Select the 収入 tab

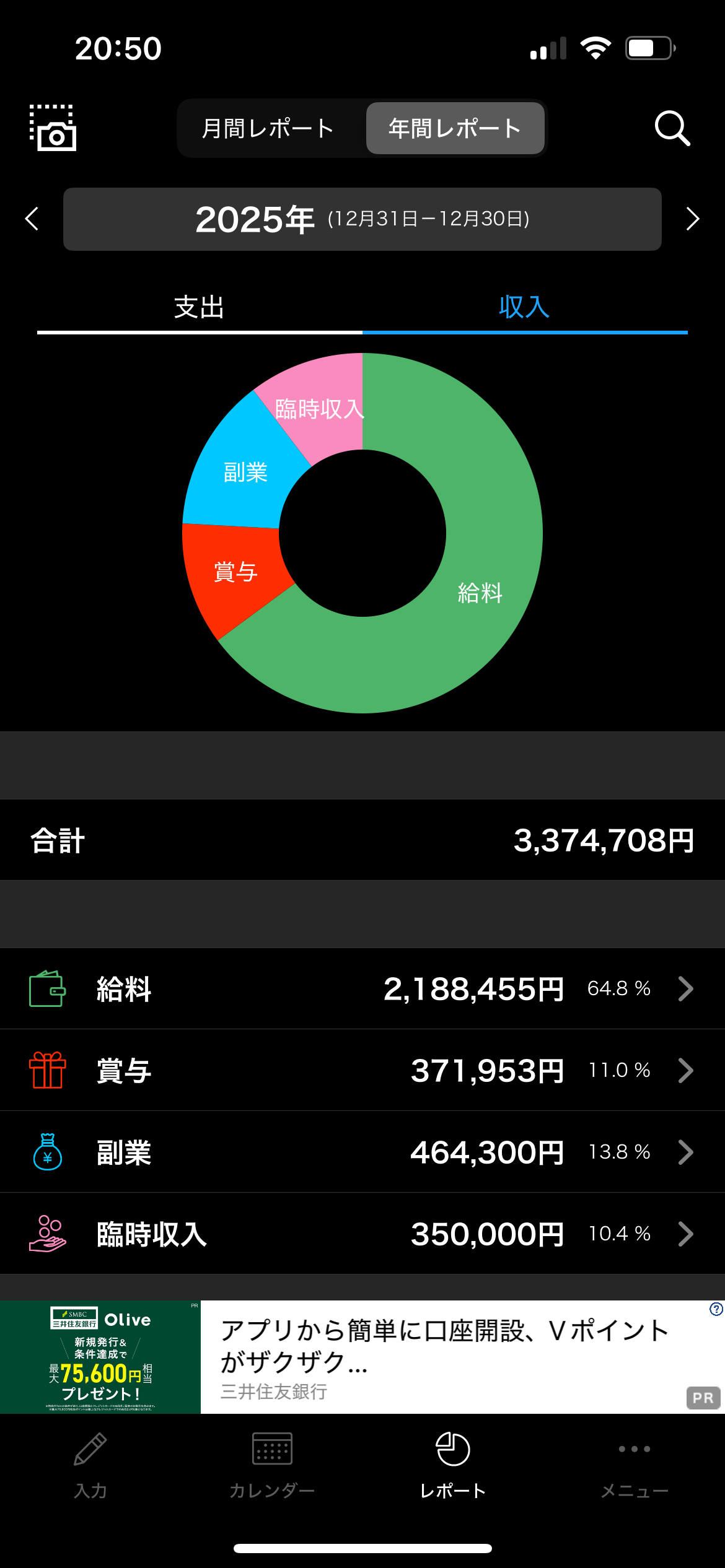click(x=524, y=308)
